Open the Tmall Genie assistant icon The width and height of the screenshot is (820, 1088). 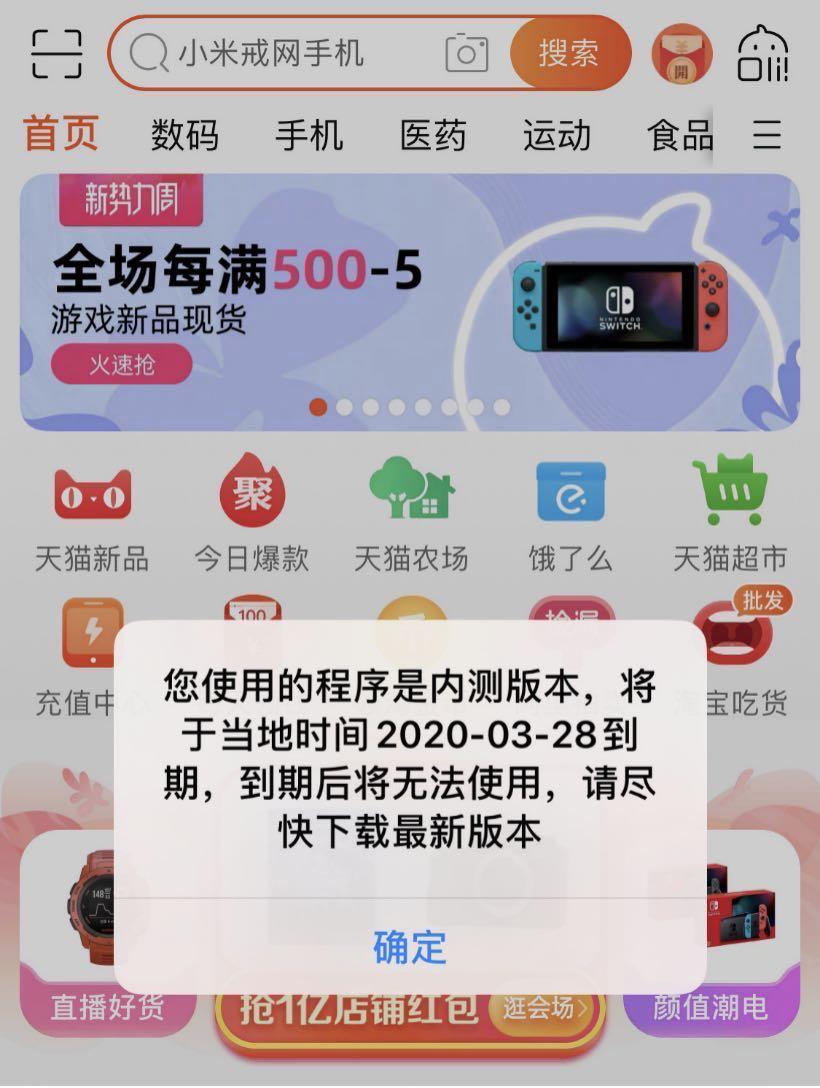(x=763, y=55)
